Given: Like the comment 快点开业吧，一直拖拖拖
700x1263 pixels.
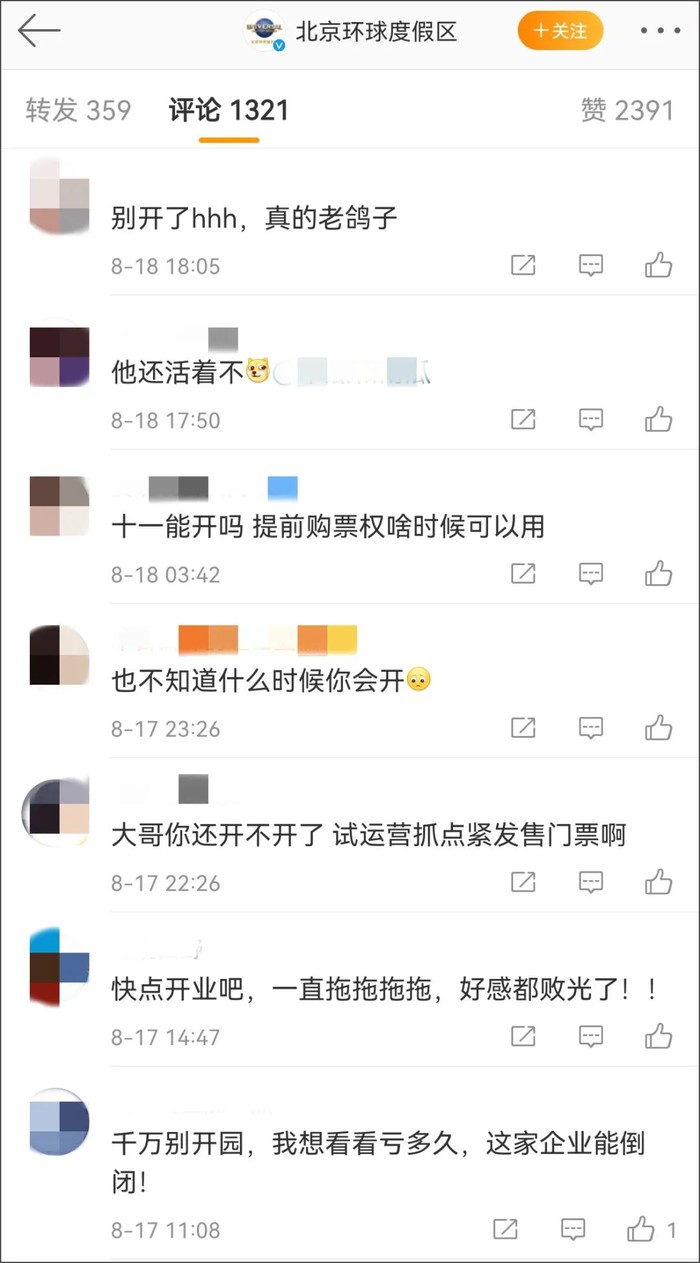Looking at the screenshot, I should (658, 1036).
